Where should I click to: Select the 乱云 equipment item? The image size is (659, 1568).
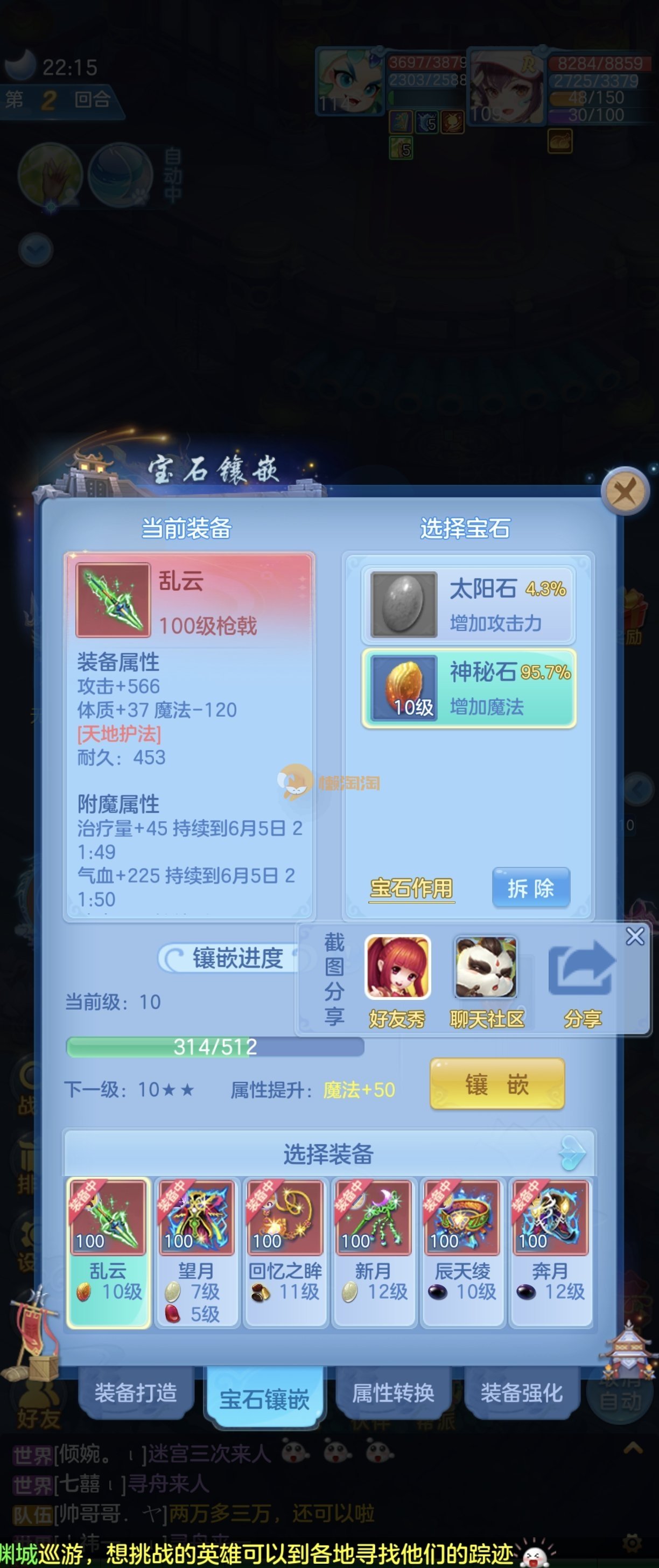pos(108,1251)
